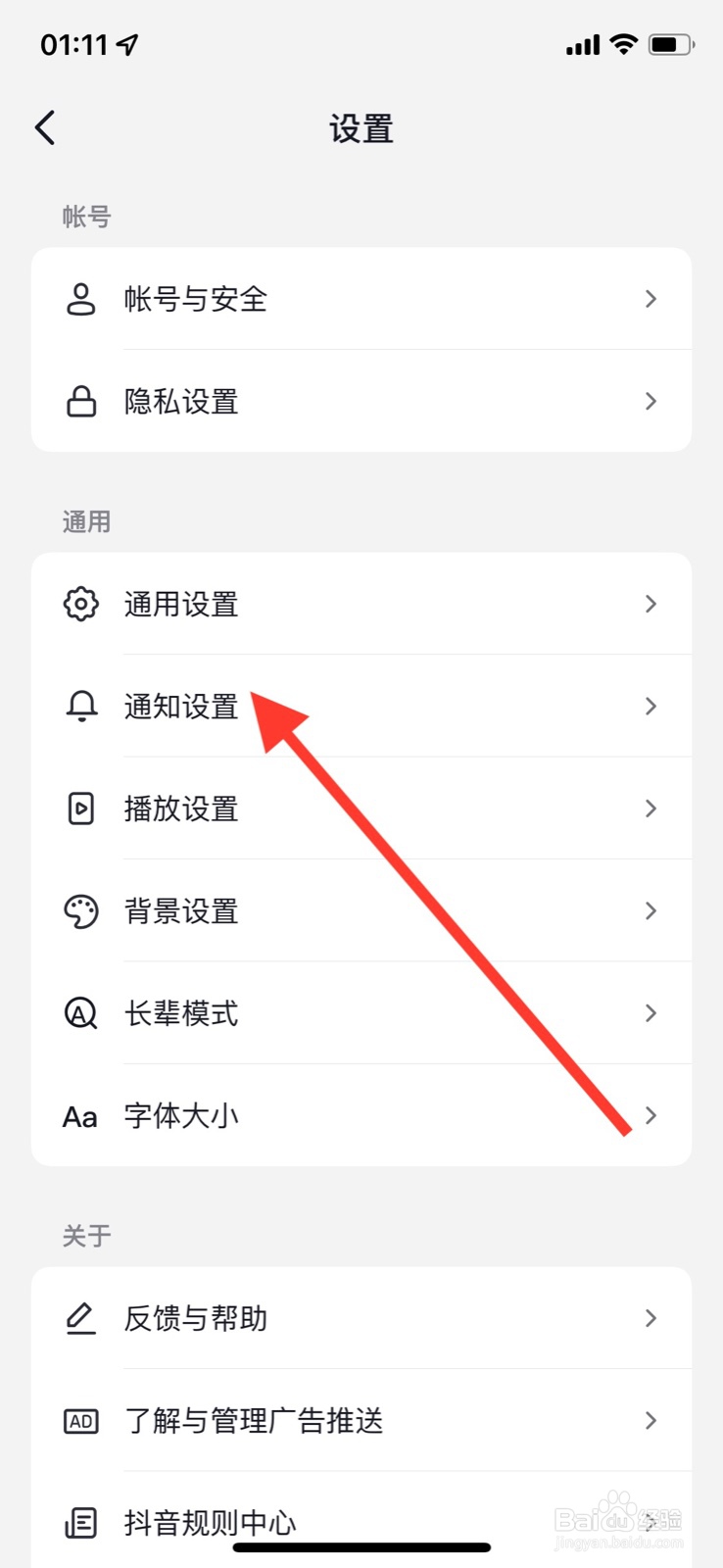
Task: Tap the back arrow to leave 设置
Action: point(44,127)
